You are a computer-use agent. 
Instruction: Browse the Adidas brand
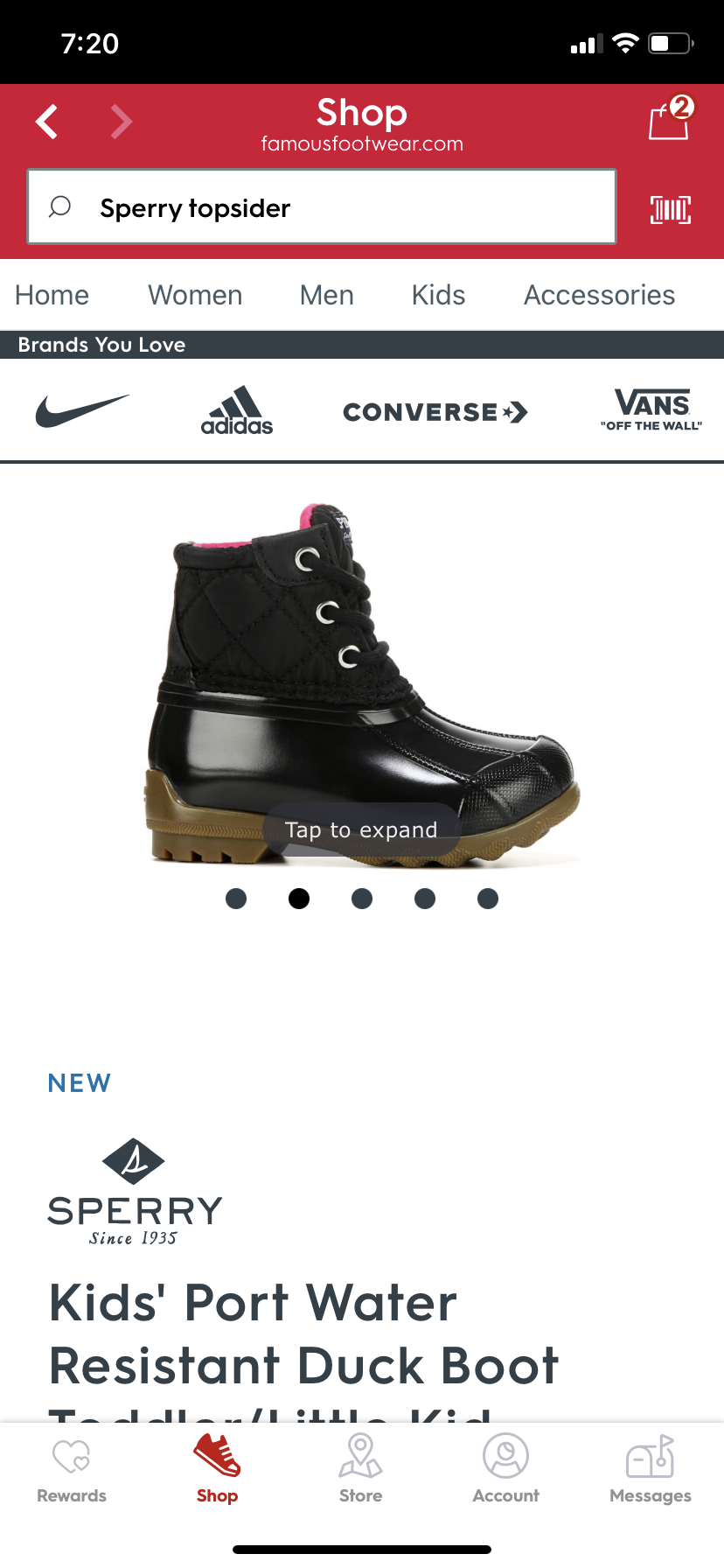coord(237,411)
